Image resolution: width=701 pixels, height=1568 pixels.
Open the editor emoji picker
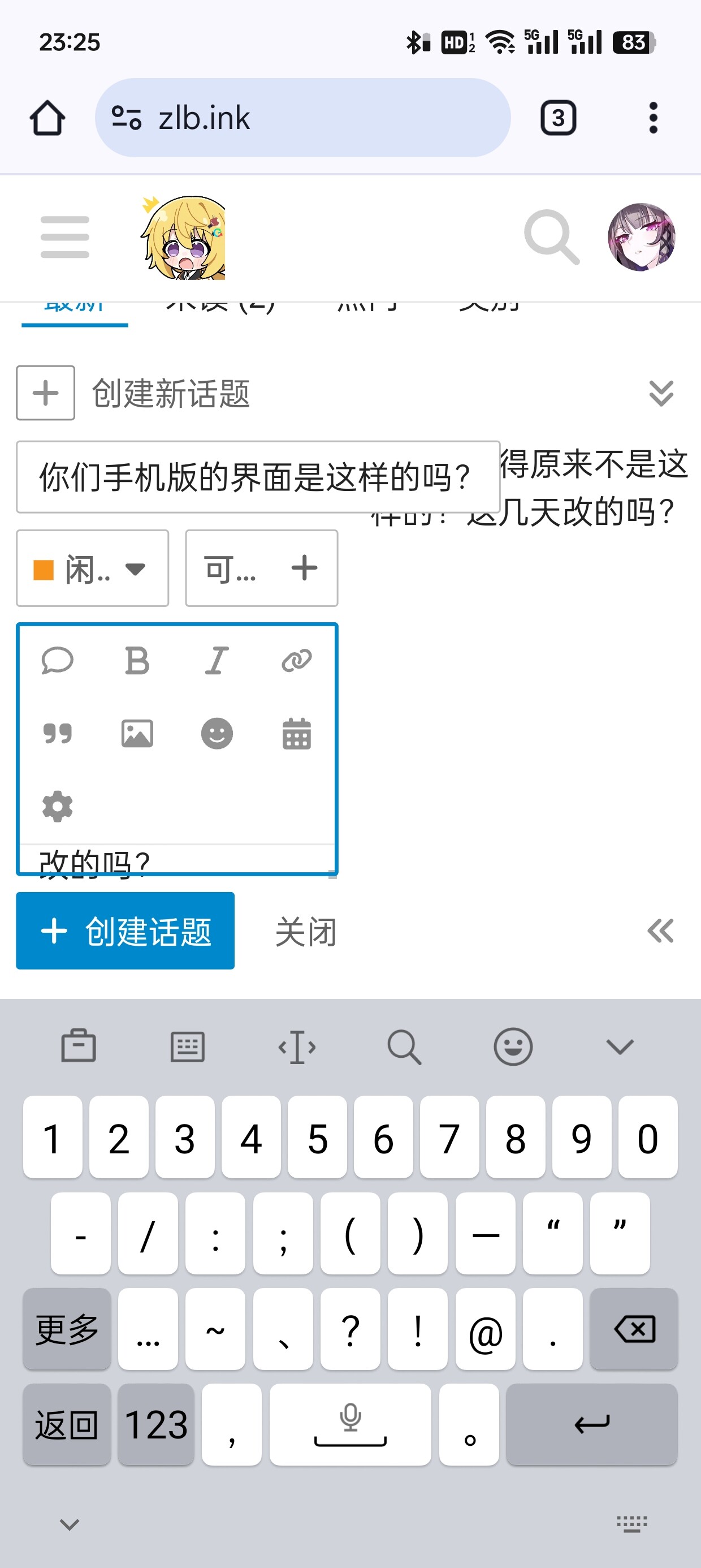(x=217, y=734)
